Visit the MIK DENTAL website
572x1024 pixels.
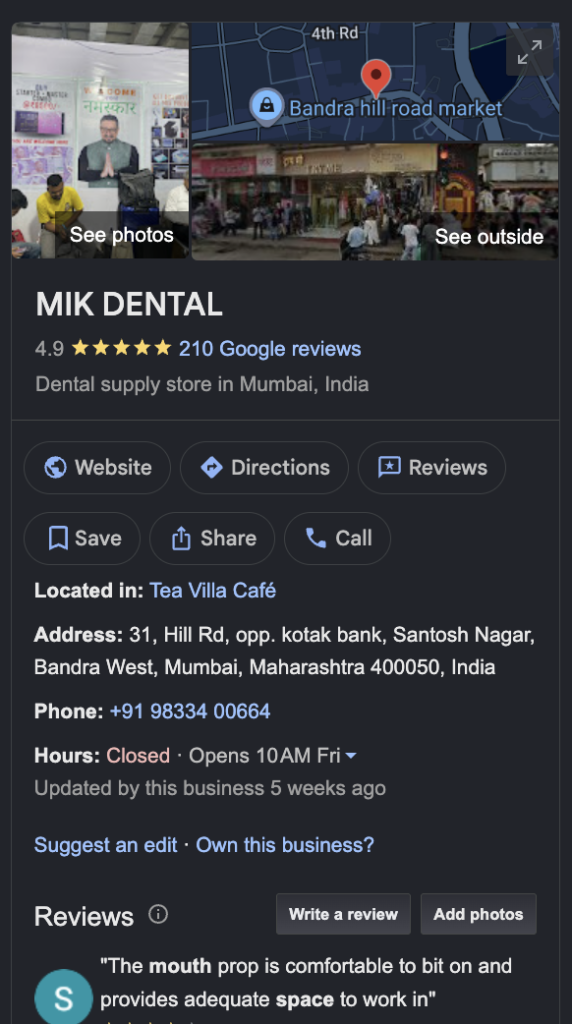97,468
